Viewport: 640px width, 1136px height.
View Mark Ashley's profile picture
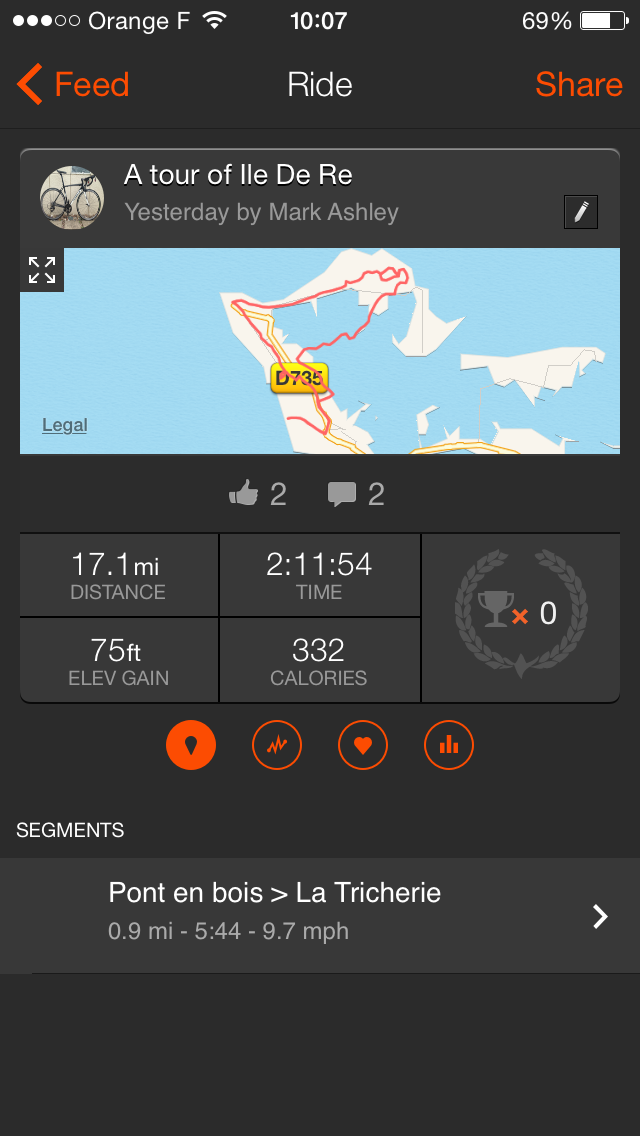(x=72, y=197)
